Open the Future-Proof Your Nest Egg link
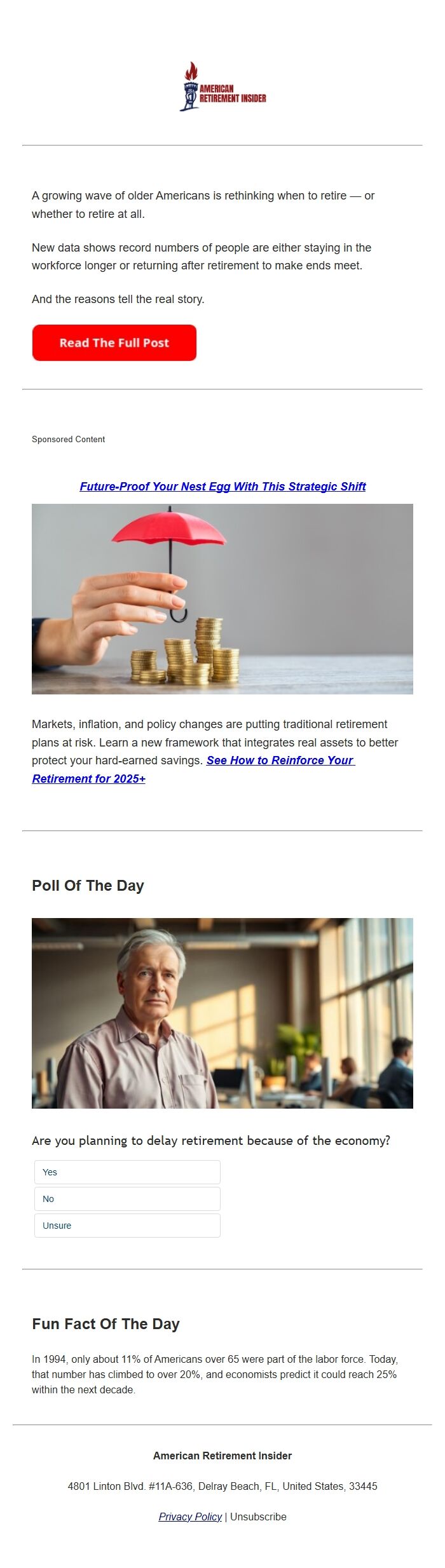The image size is (445, 1568). pyautogui.click(x=222, y=487)
